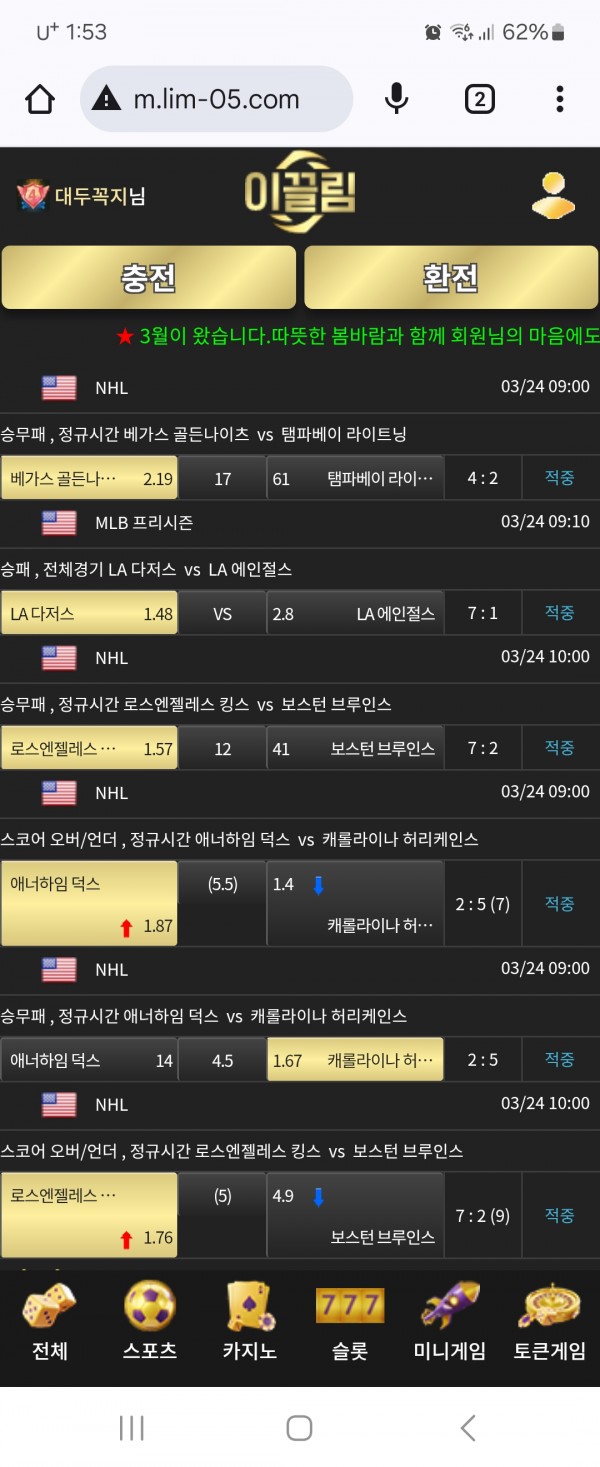This screenshot has height=1467, width=600.
Task: Tap the system back button
Action: (x=467, y=1427)
